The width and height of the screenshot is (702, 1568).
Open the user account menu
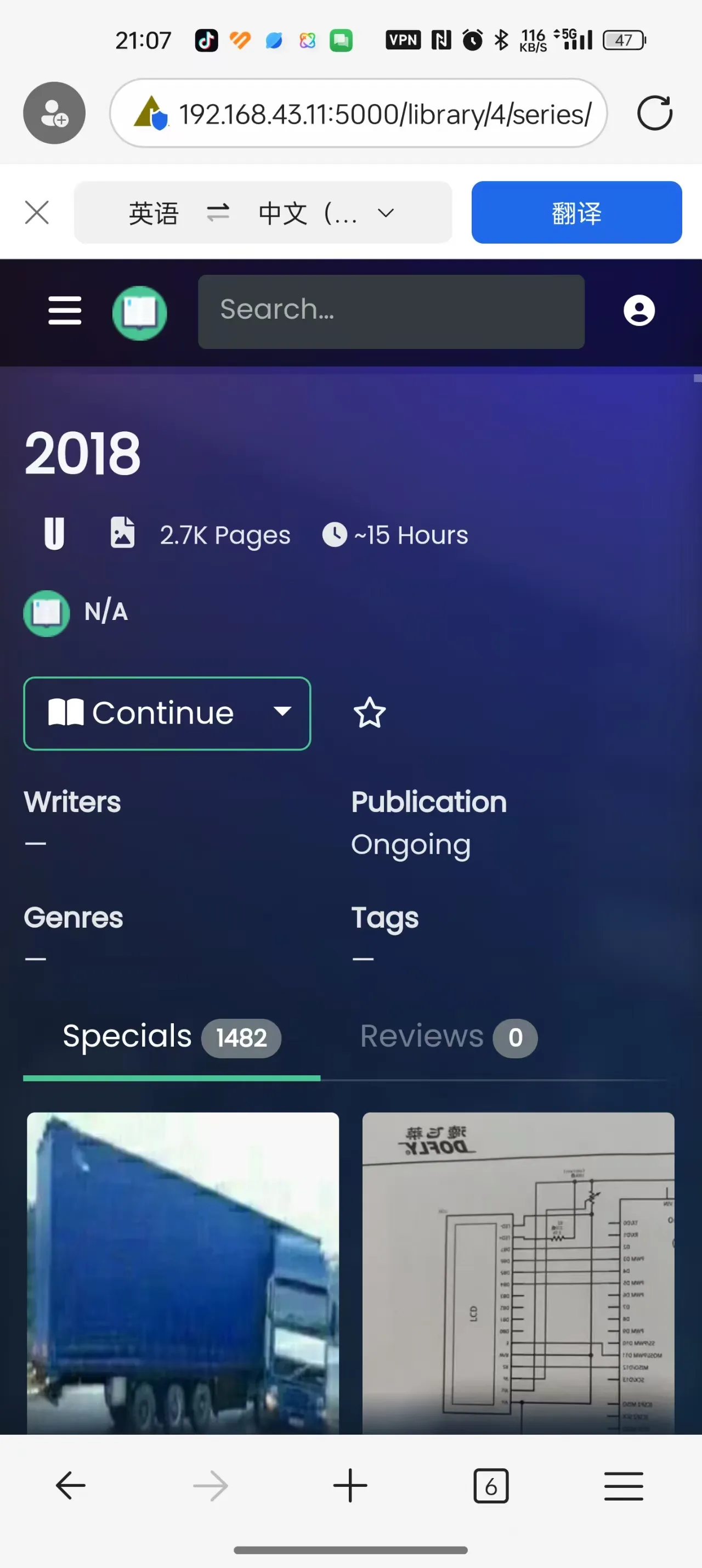pos(639,311)
